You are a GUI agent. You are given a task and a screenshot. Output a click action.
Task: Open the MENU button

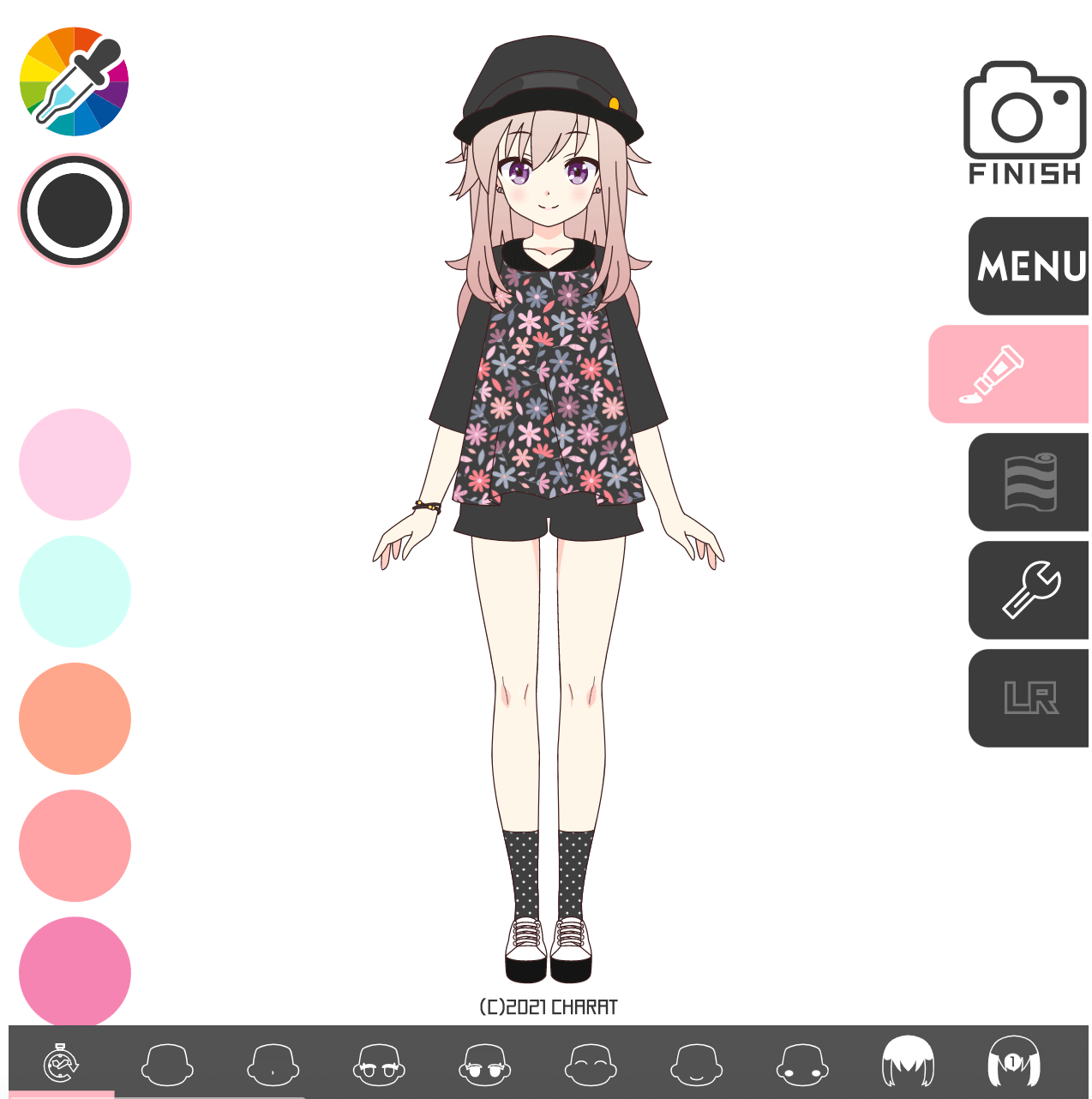coord(1030,266)
